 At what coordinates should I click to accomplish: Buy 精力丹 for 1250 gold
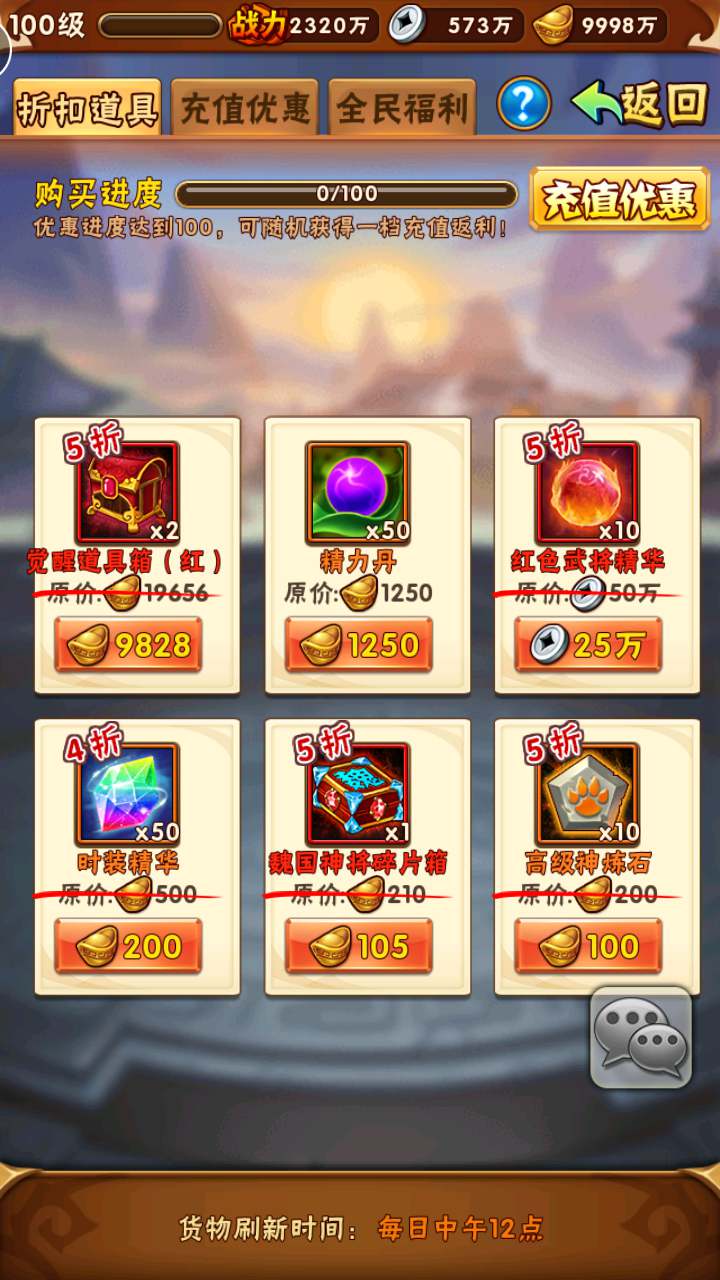[x=358, y=645]
